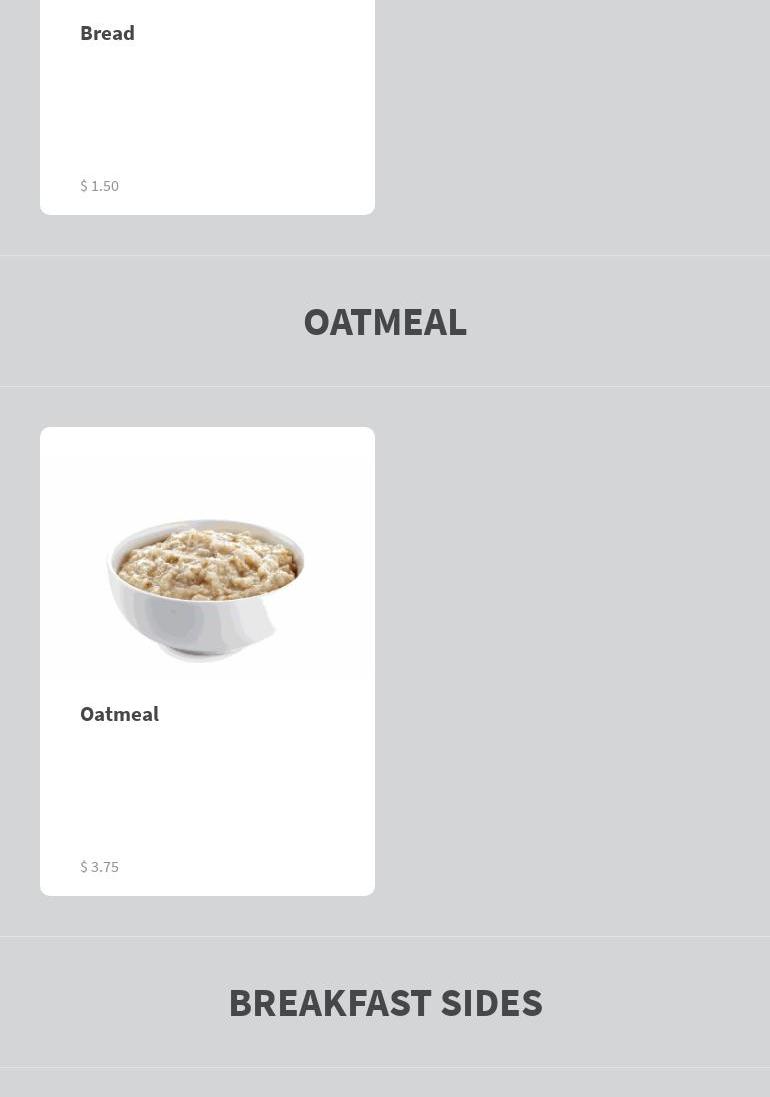
Task: Open the Oatmeal menu item card
Action: [207, 660]
